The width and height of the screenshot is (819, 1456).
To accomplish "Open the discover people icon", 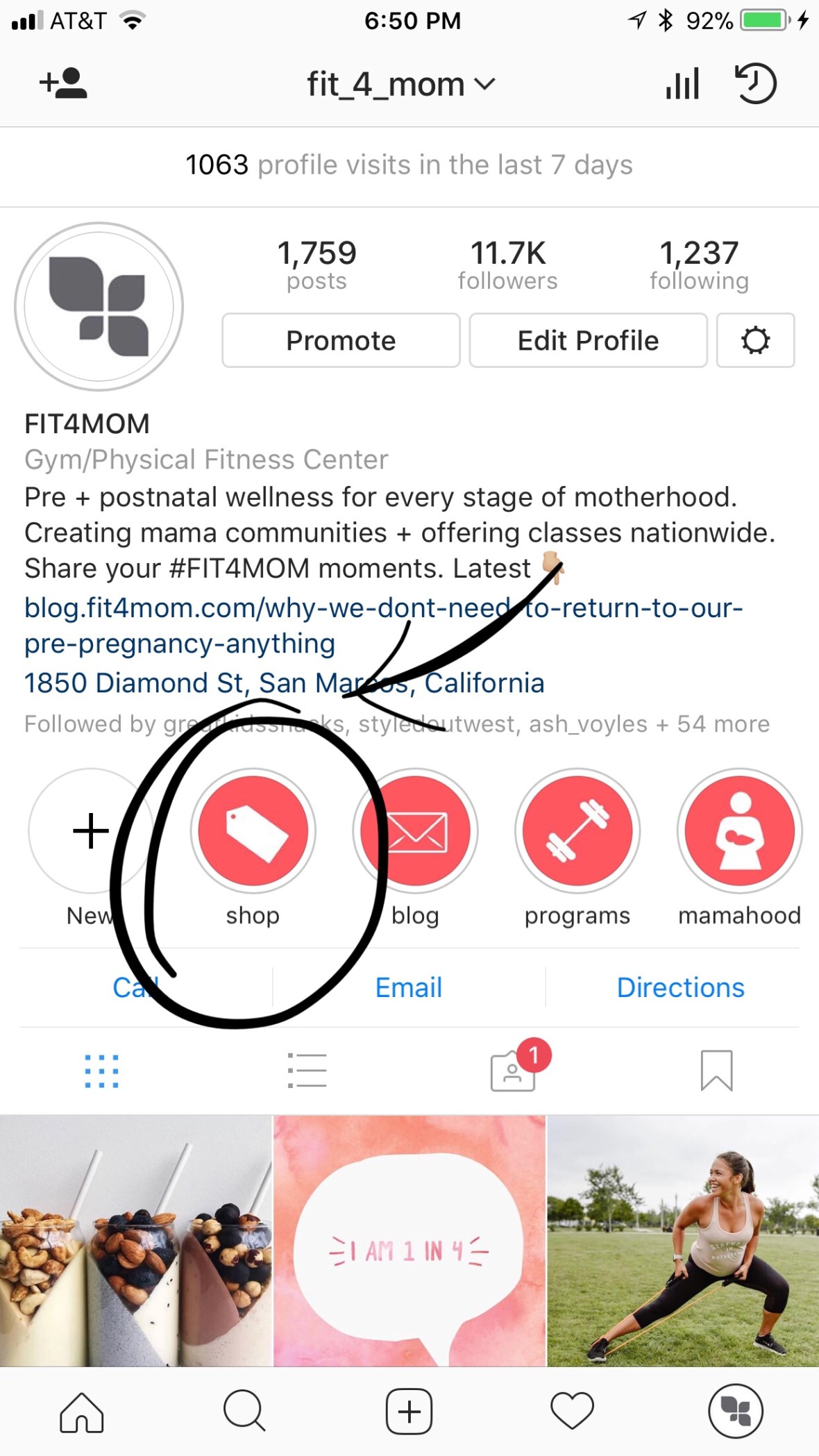I will click(63, 83).
